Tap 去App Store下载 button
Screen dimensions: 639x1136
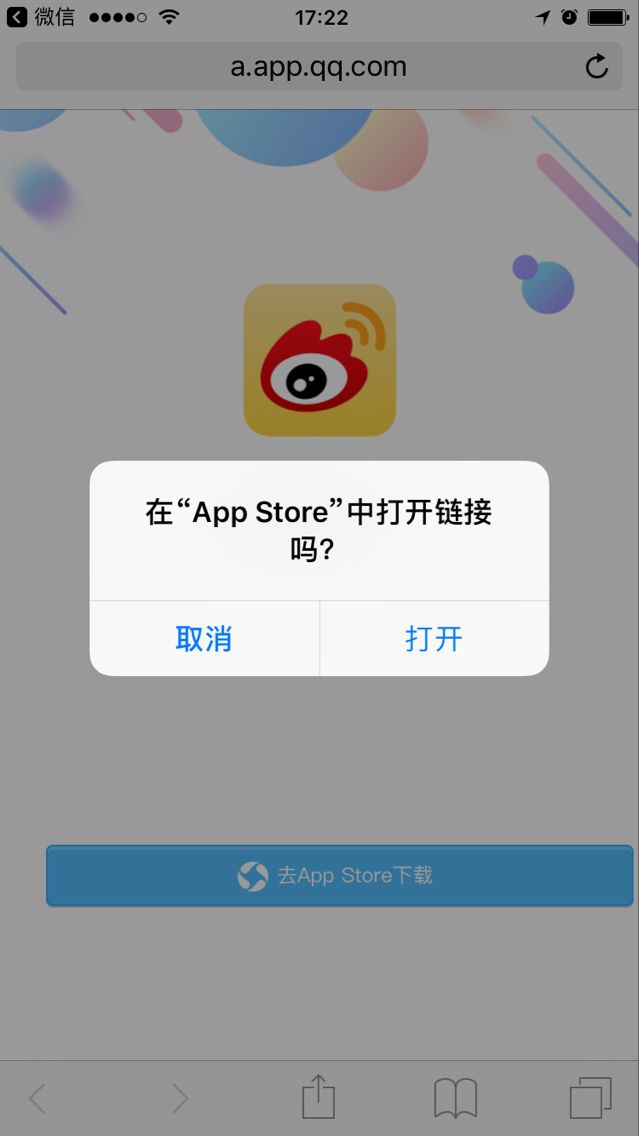click(339, 876)
